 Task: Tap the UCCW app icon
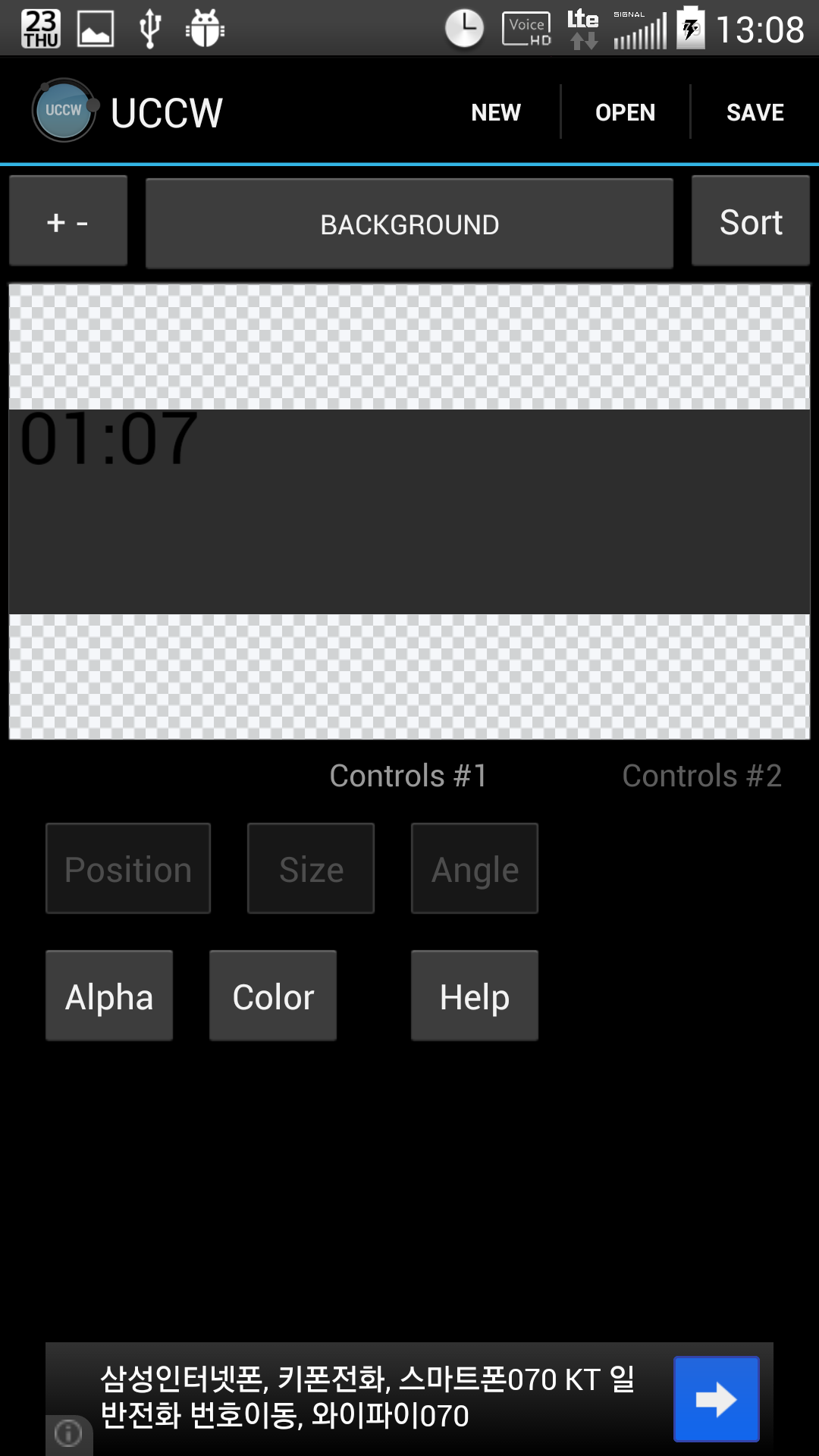(x=64, y=111)
